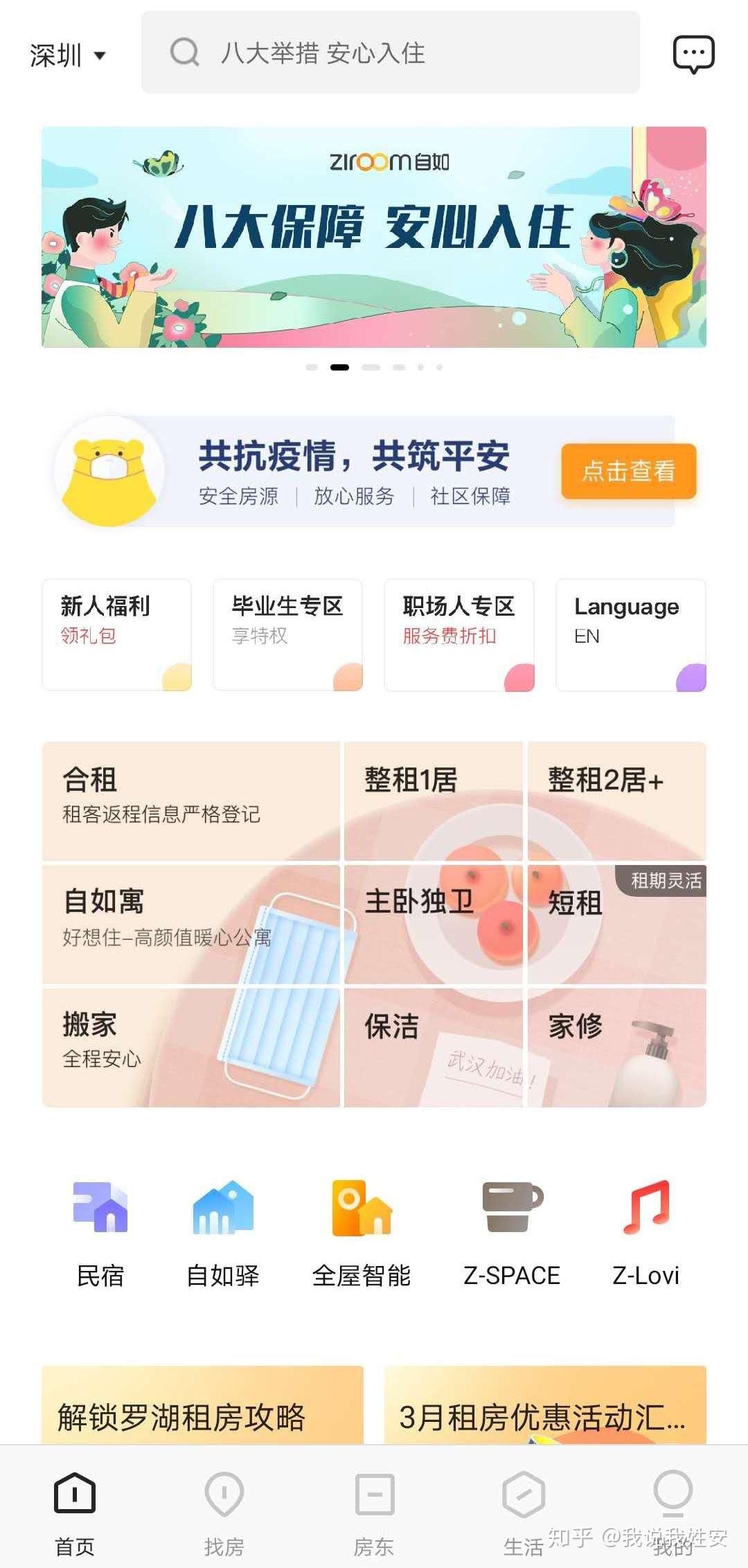Open the 解锁罗湖租房攻略 card
This screenshot has height=1568, width=748.
[202, 1406]
